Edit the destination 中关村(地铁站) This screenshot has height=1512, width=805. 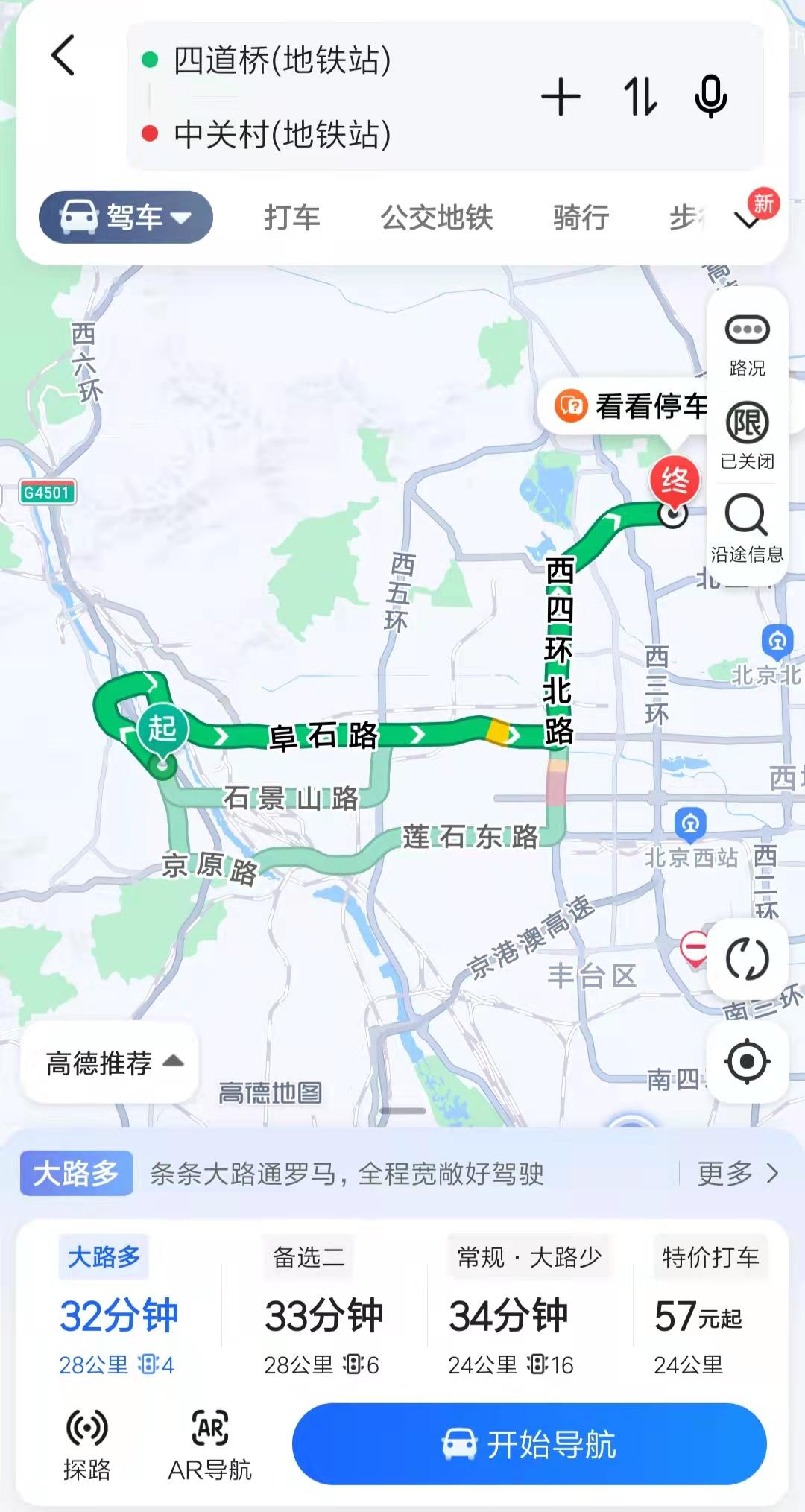click(282, 134)
